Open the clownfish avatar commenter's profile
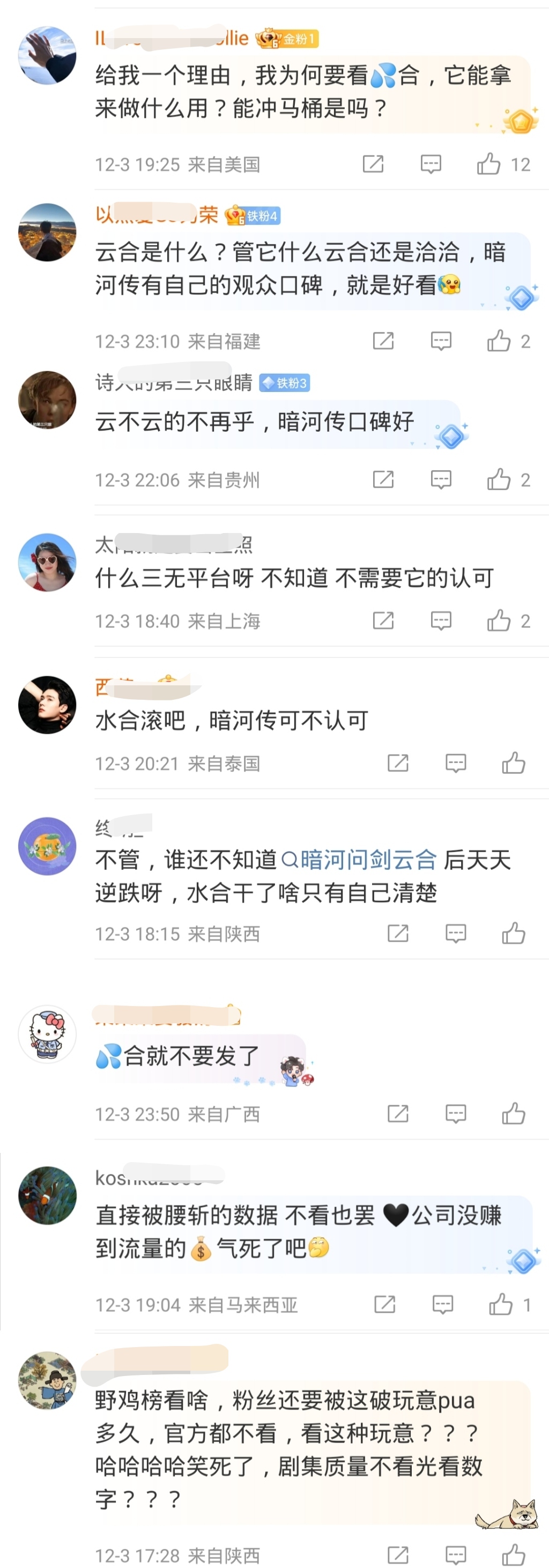This screenshot has width=549, height=1568. (48, 1195)
